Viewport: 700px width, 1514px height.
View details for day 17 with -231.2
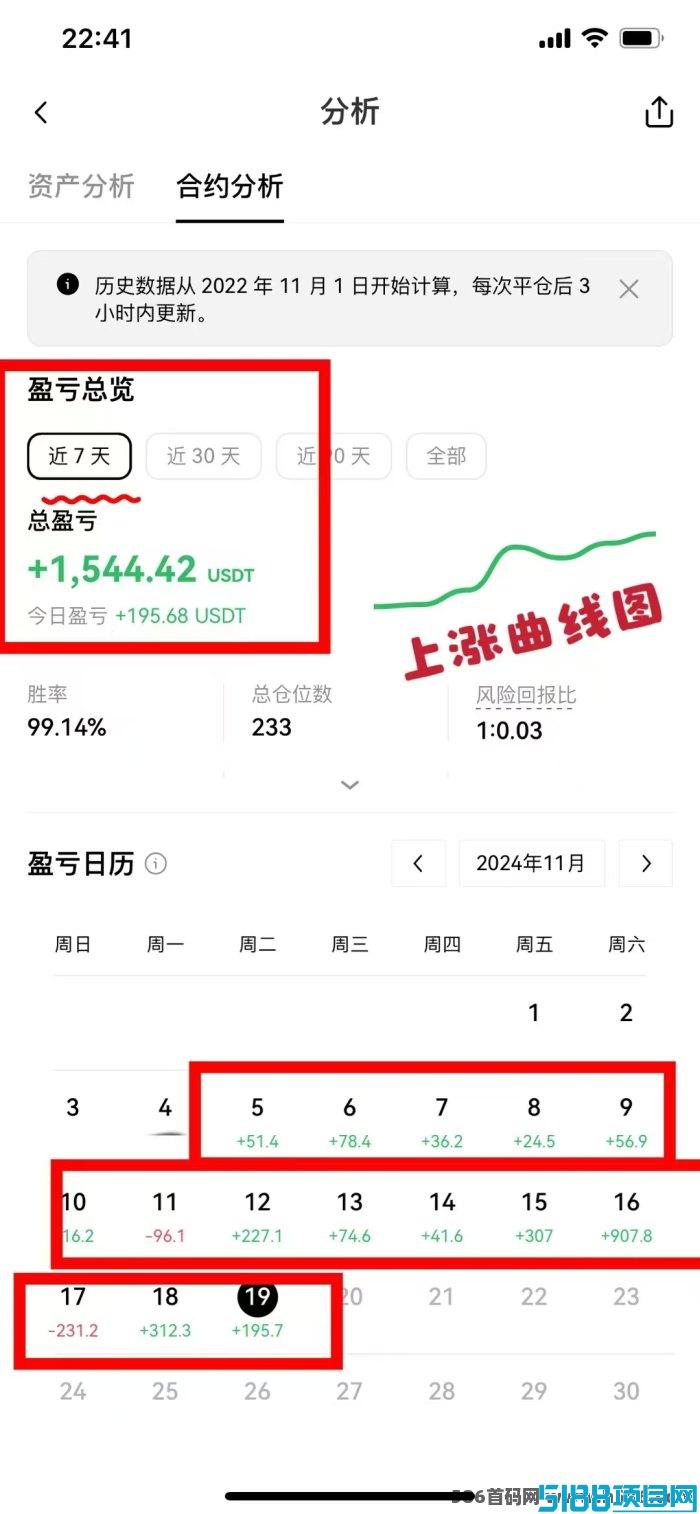pyautogui.click(x=73, y=1311)
